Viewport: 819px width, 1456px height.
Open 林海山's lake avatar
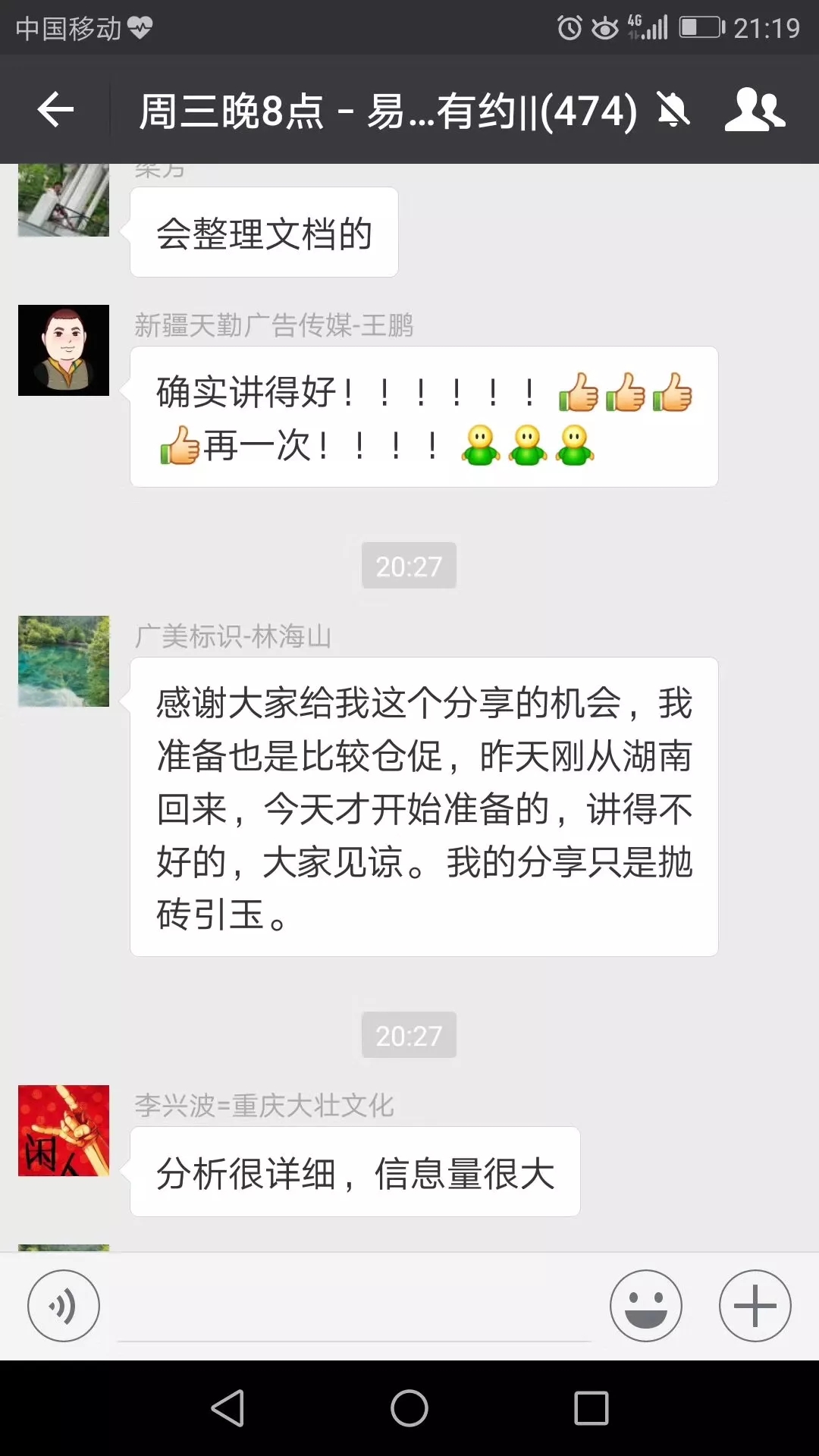pyautogui.click(x=64, y=661)
